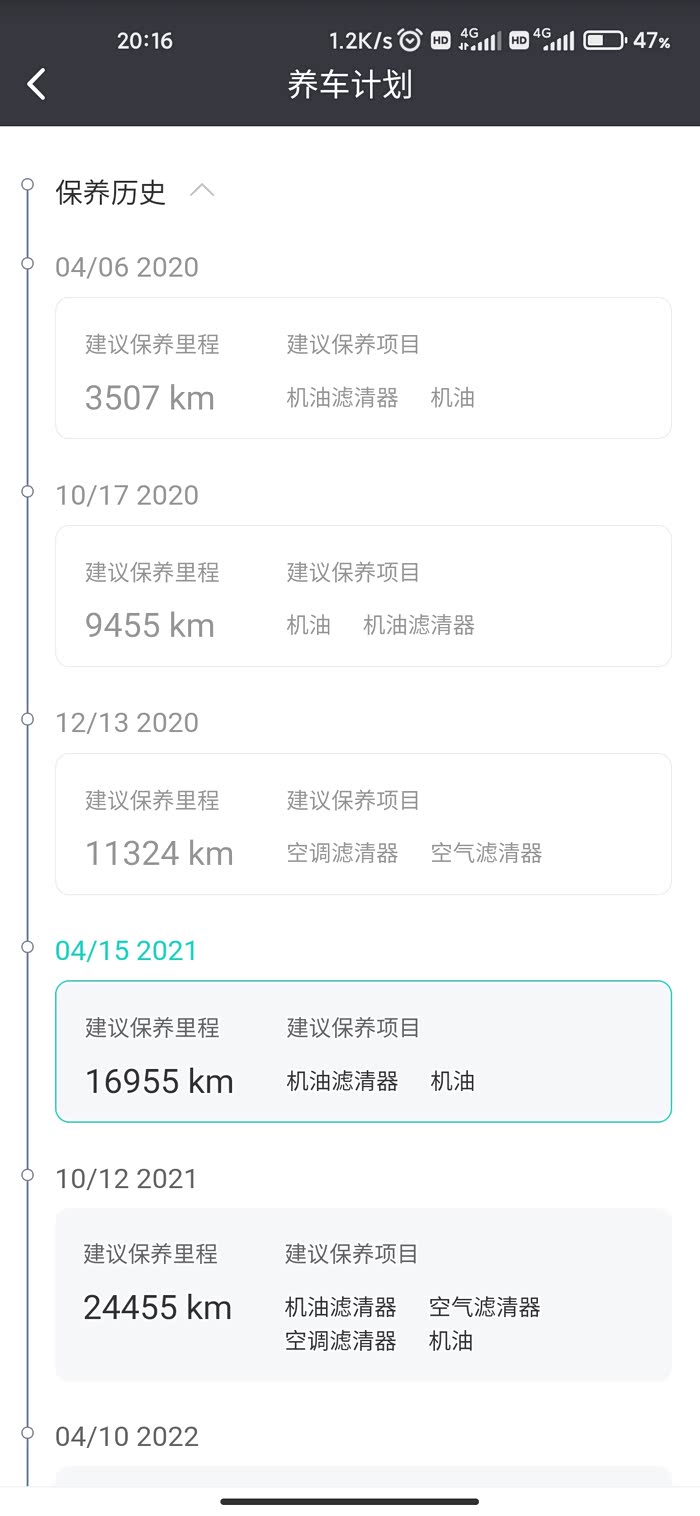The image size is (700, 1516).
Task: Select the 9455 km maintenance record
Action: (x=363, y=596)
